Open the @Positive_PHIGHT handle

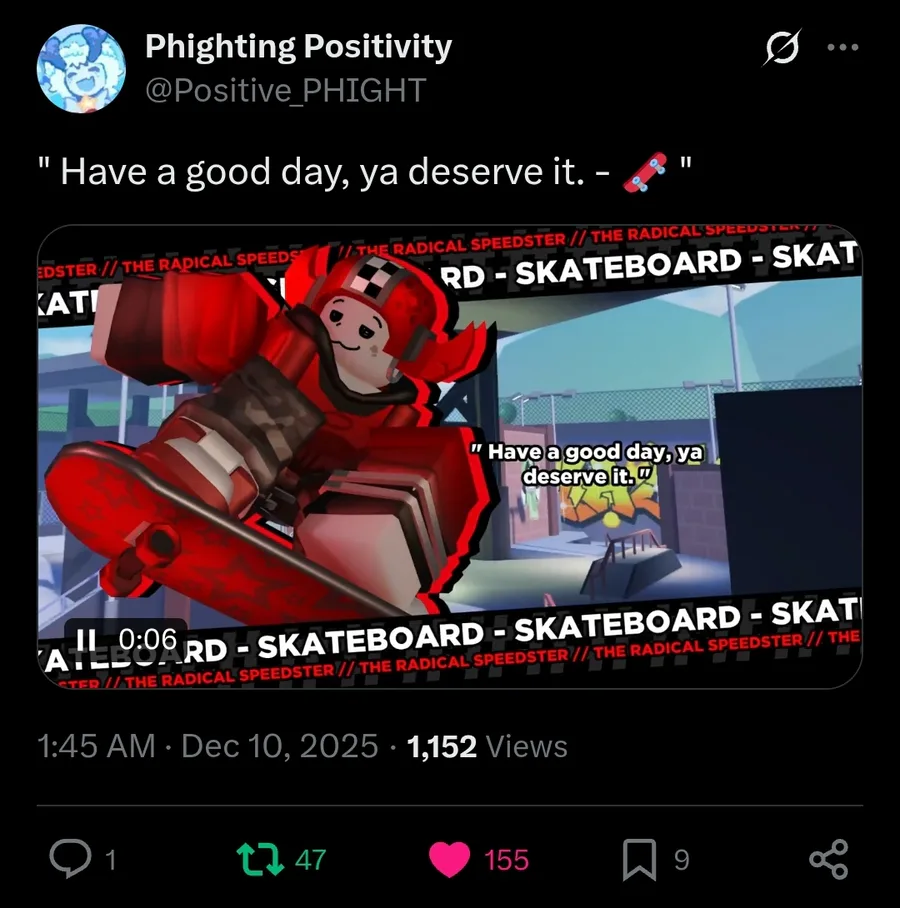pos(285,91)
